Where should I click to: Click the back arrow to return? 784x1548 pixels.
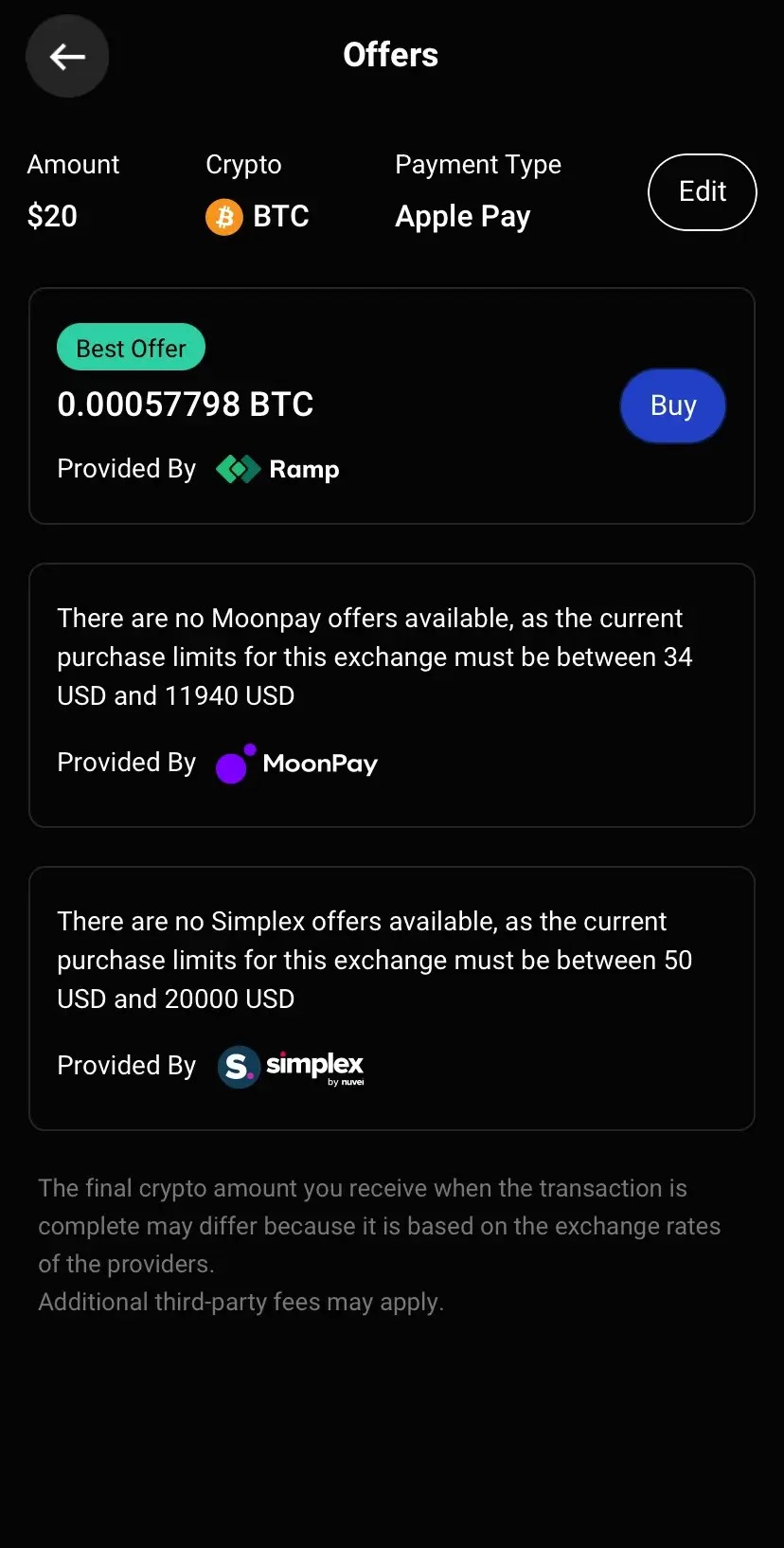(x=67, y=56)
